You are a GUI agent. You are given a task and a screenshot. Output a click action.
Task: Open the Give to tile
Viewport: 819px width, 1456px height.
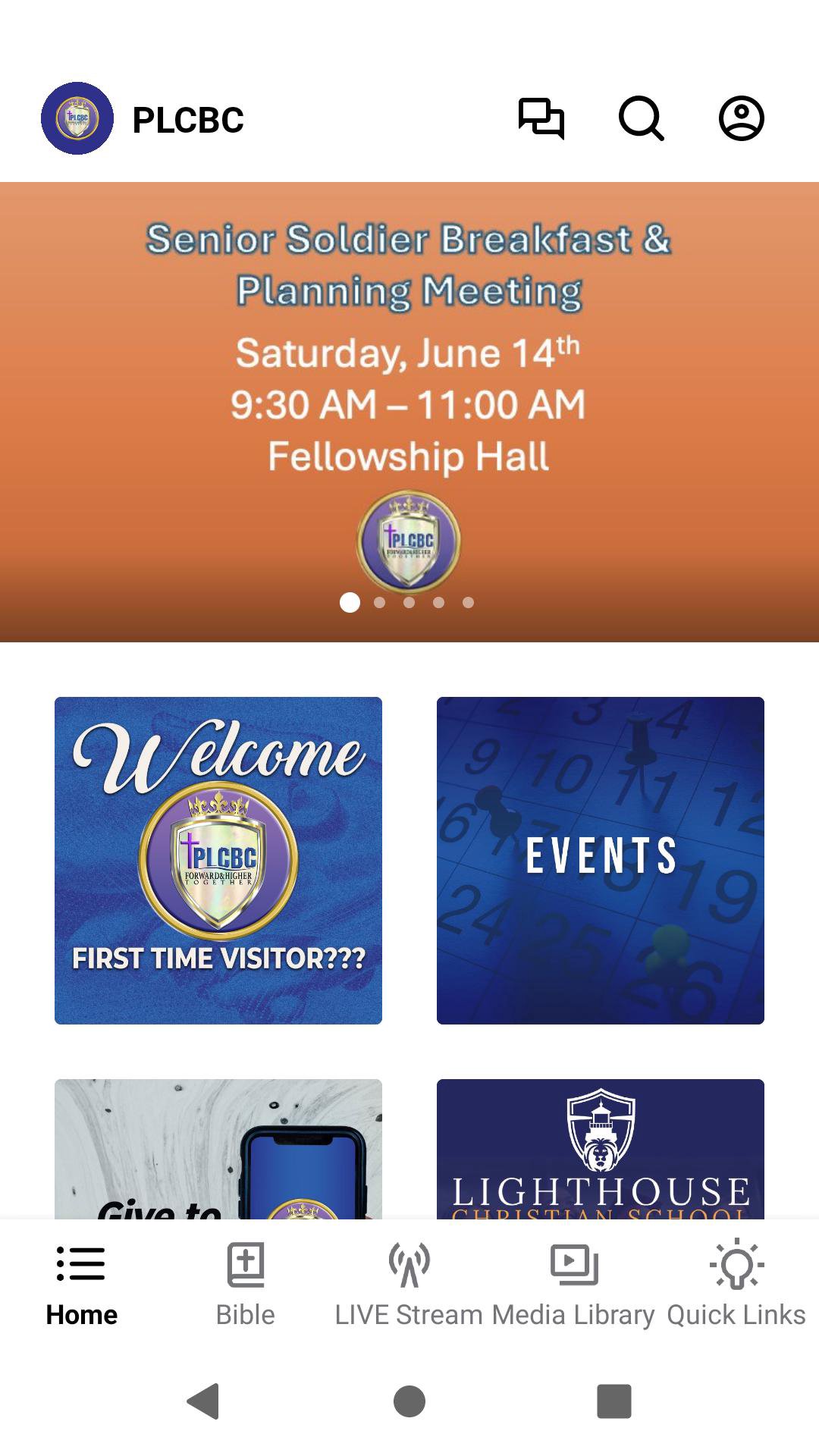click(x=218, y=1148)
